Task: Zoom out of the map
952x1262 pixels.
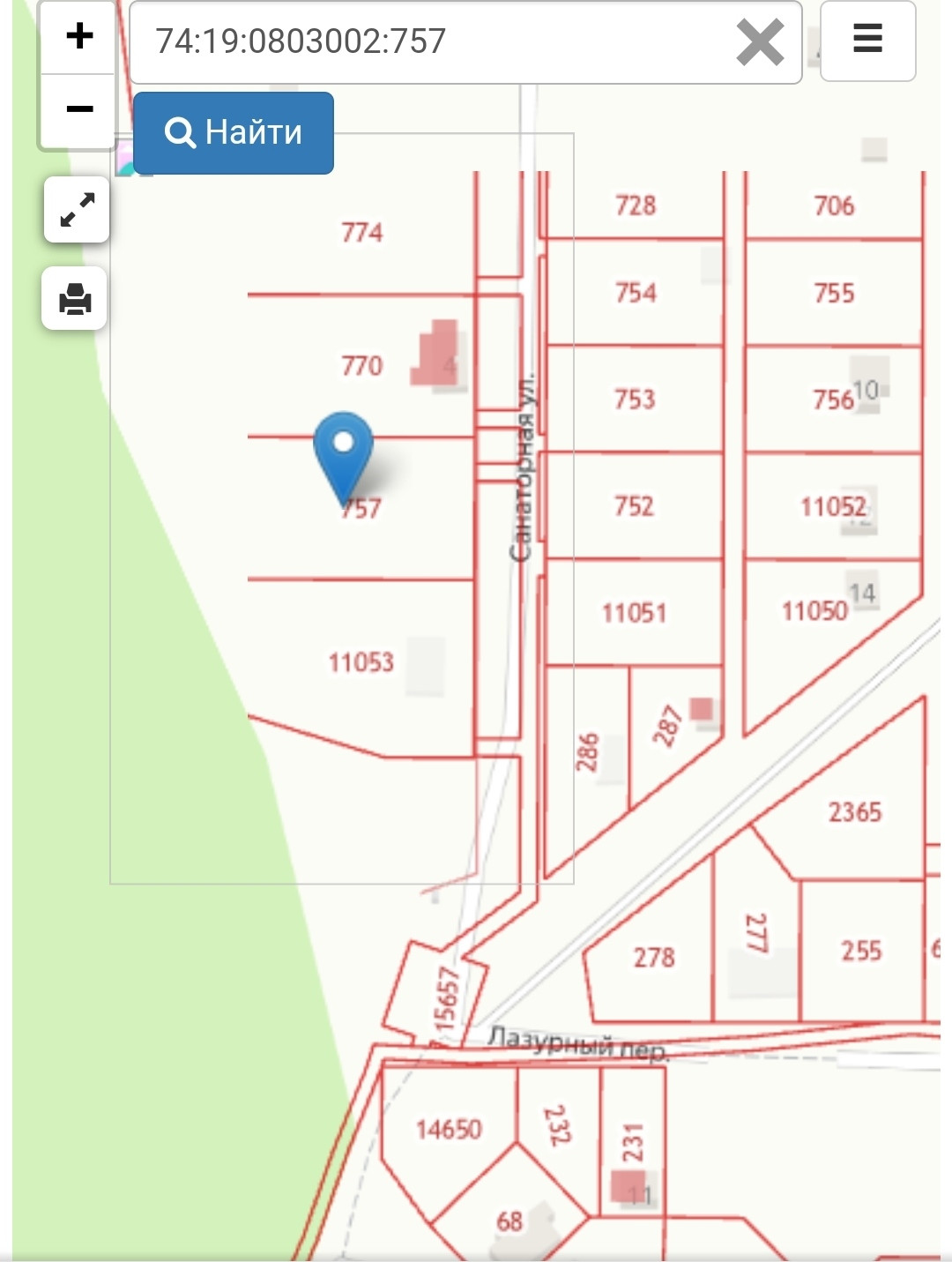Action: click(x=78, y=110)
